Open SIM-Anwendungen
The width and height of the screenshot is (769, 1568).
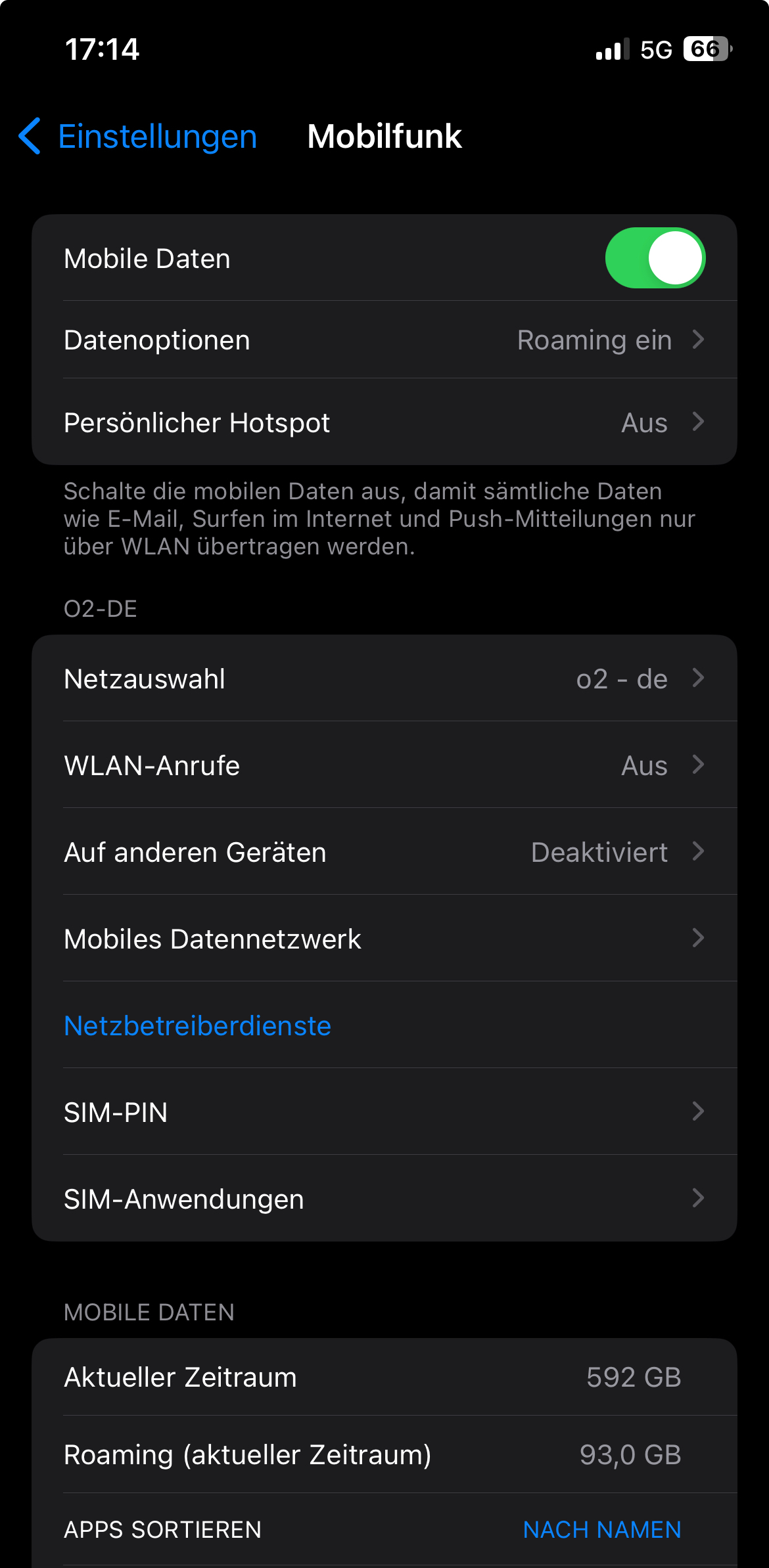[384, 1198]
